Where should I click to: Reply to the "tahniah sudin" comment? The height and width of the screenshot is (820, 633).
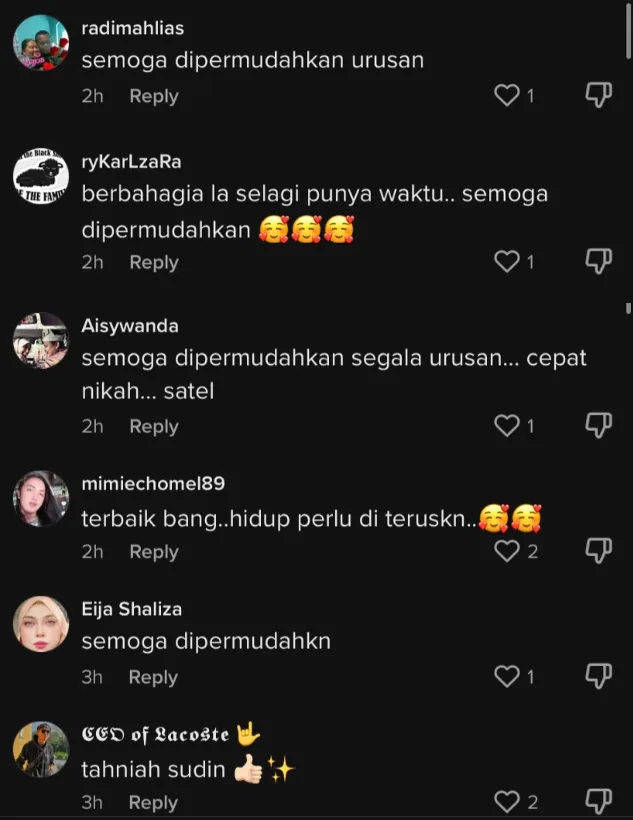coord(153,802)
